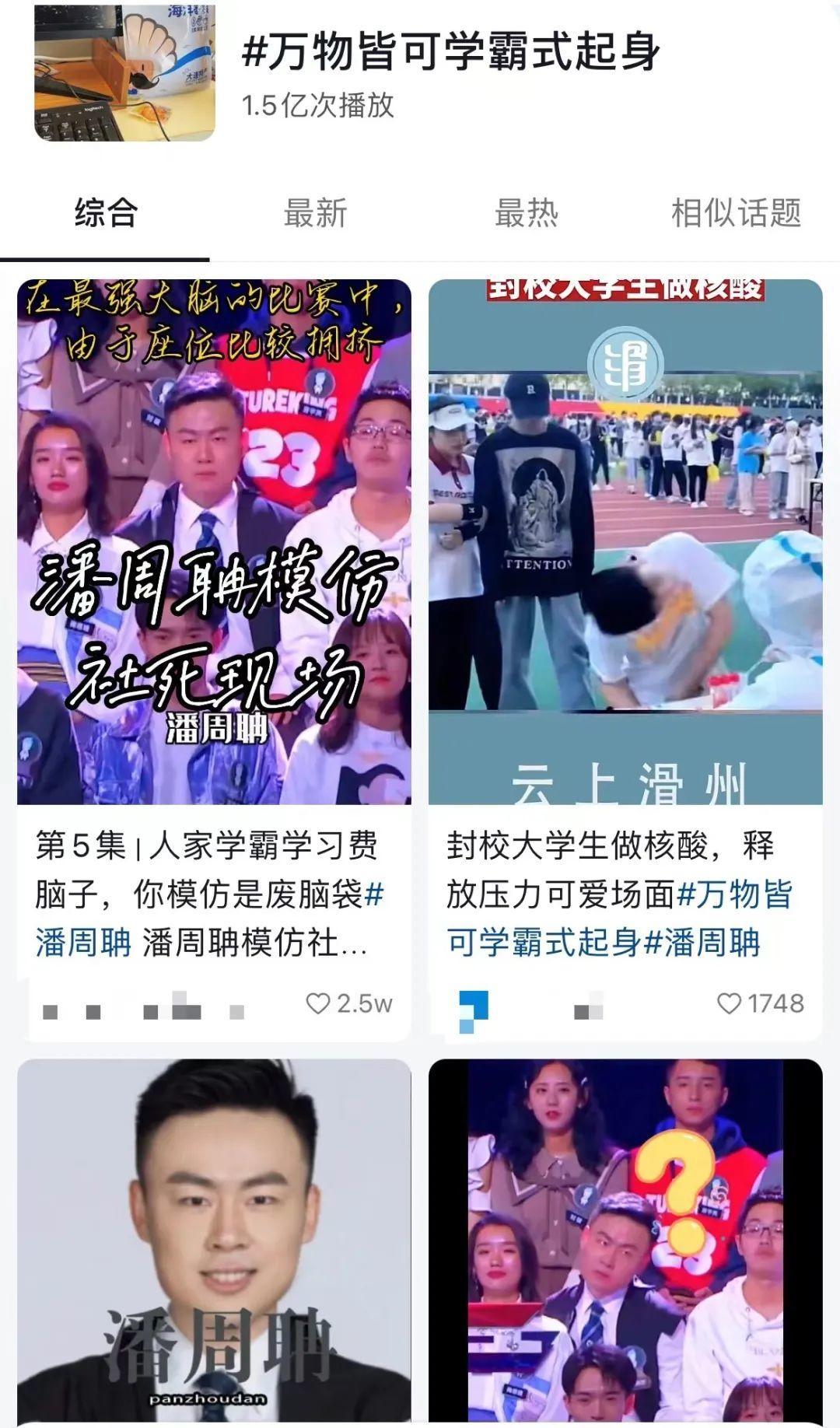Image resolution: width=840 pixels, height=1428 pixels.
Task: Like the video with 1748 likes
Action: (729, 1003)
